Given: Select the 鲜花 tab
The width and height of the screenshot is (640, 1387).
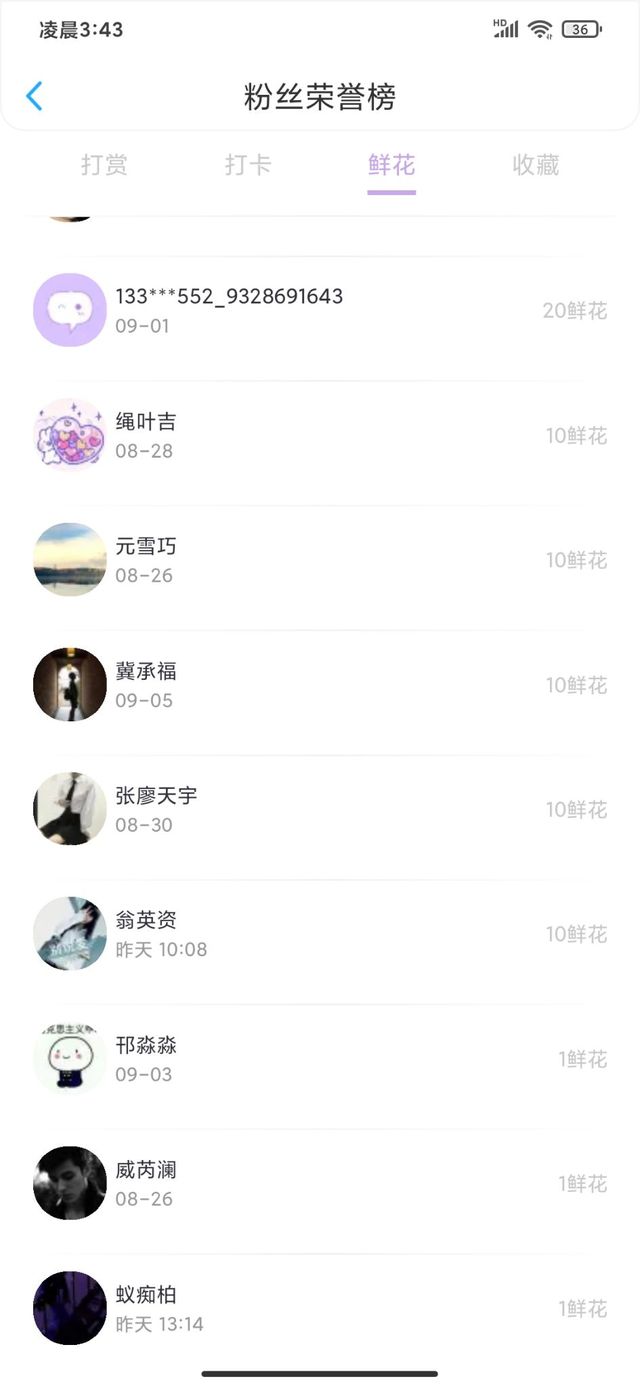Looking at the screenshot, I should tap(391, 165).
